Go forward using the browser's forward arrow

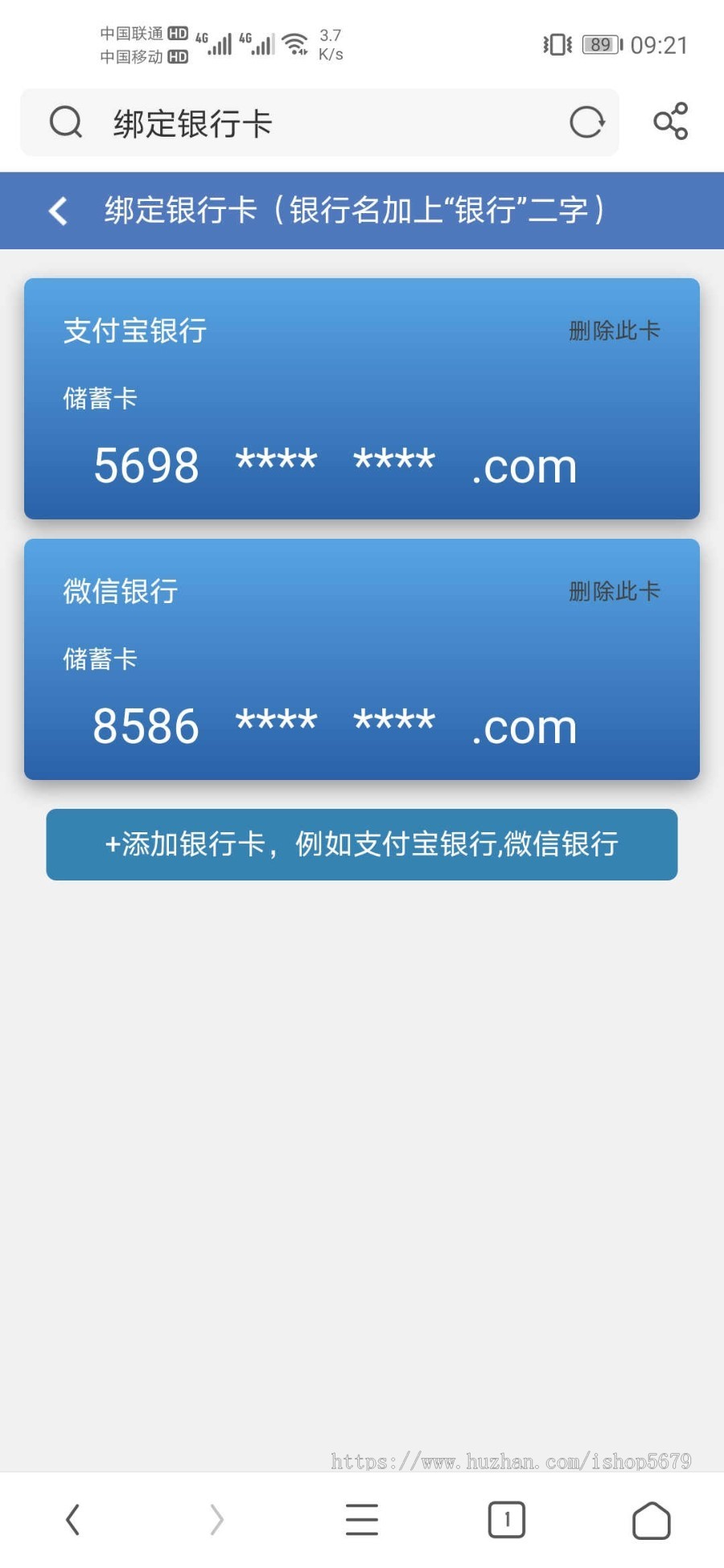coord(216,1520)
